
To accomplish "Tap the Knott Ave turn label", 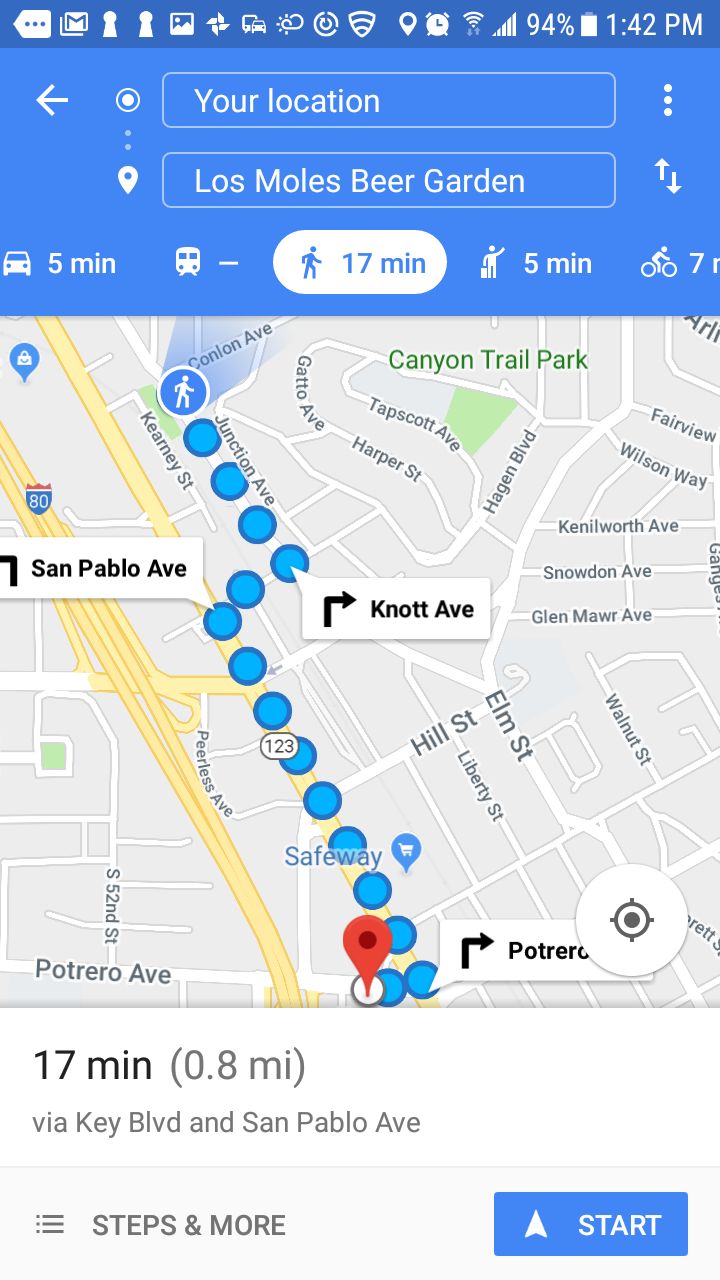I will (397, 609).
